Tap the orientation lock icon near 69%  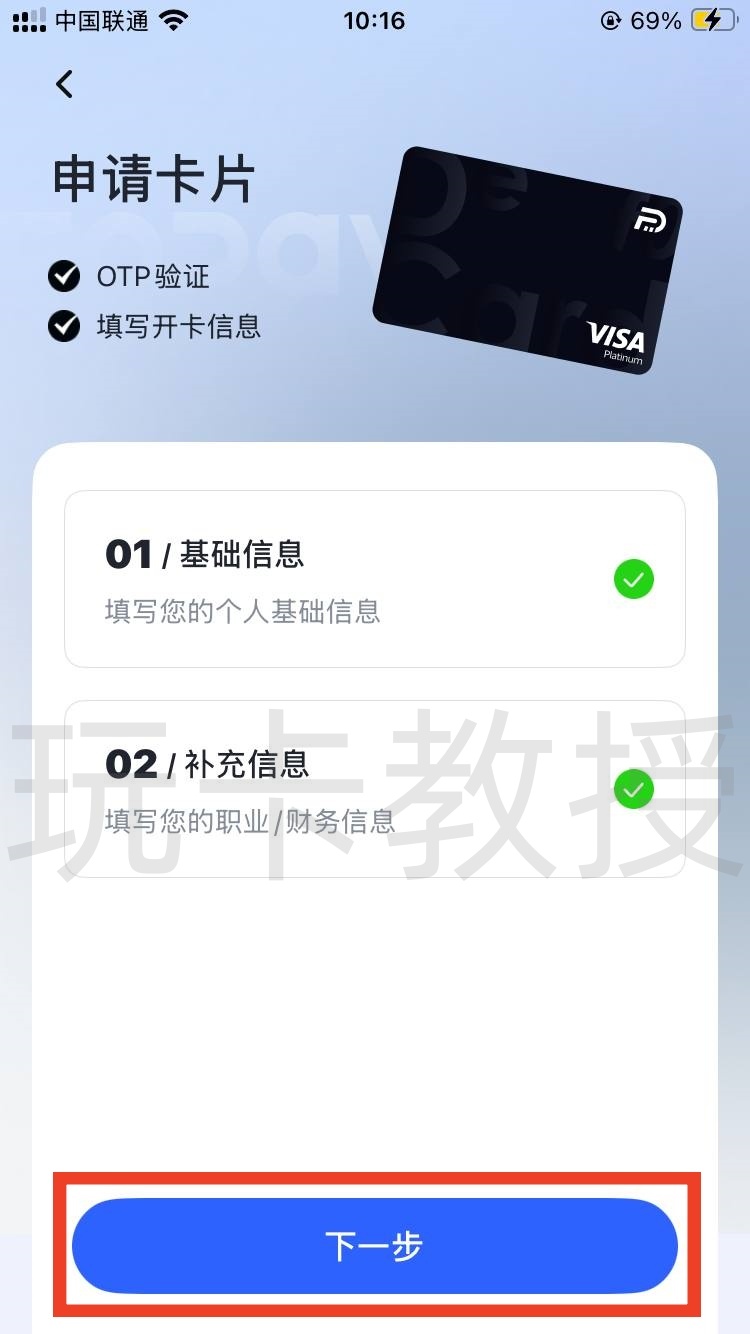point(611,20)
